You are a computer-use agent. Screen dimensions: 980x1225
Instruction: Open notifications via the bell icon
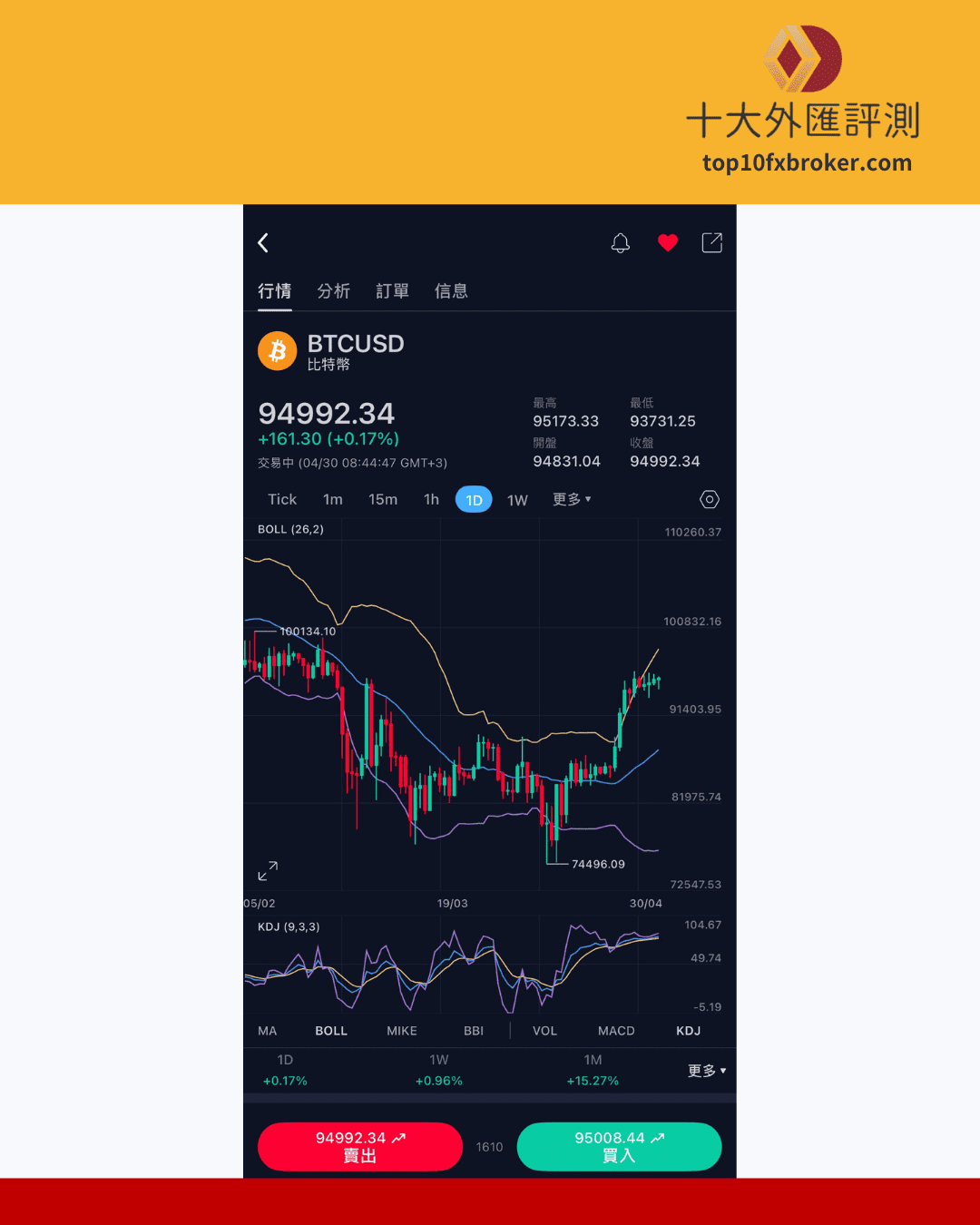[621, 243]
